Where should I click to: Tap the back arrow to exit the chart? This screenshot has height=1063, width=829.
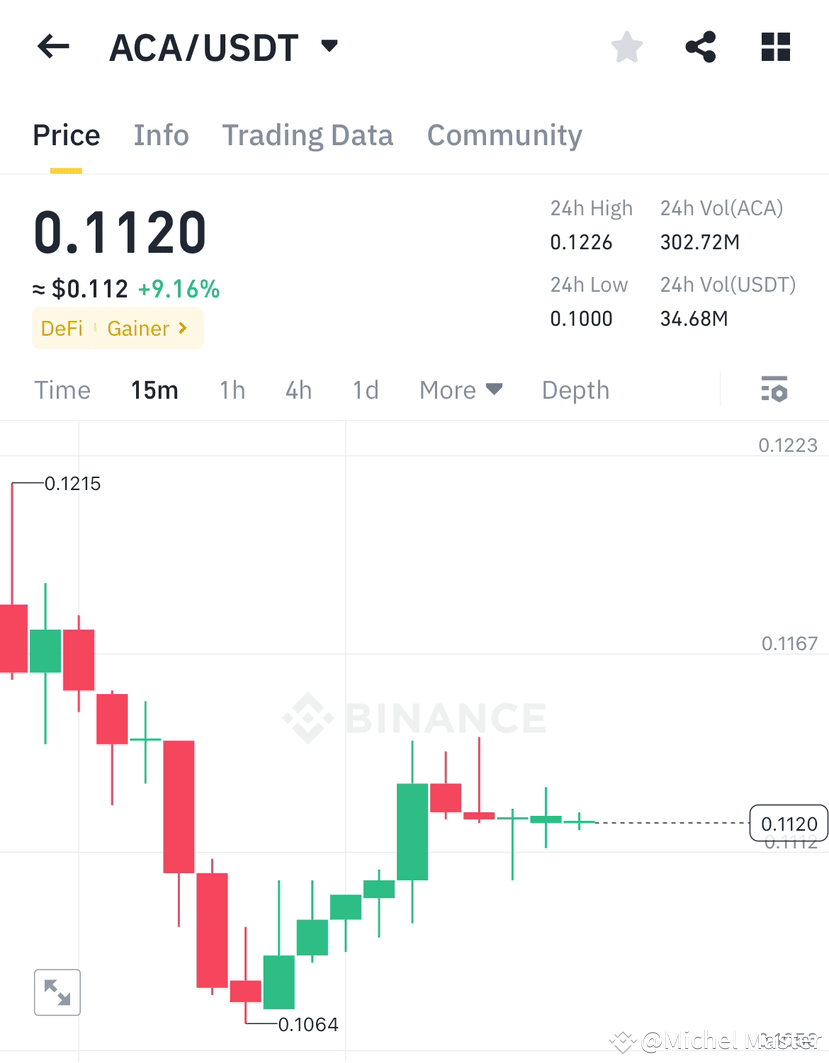(52, 46)
